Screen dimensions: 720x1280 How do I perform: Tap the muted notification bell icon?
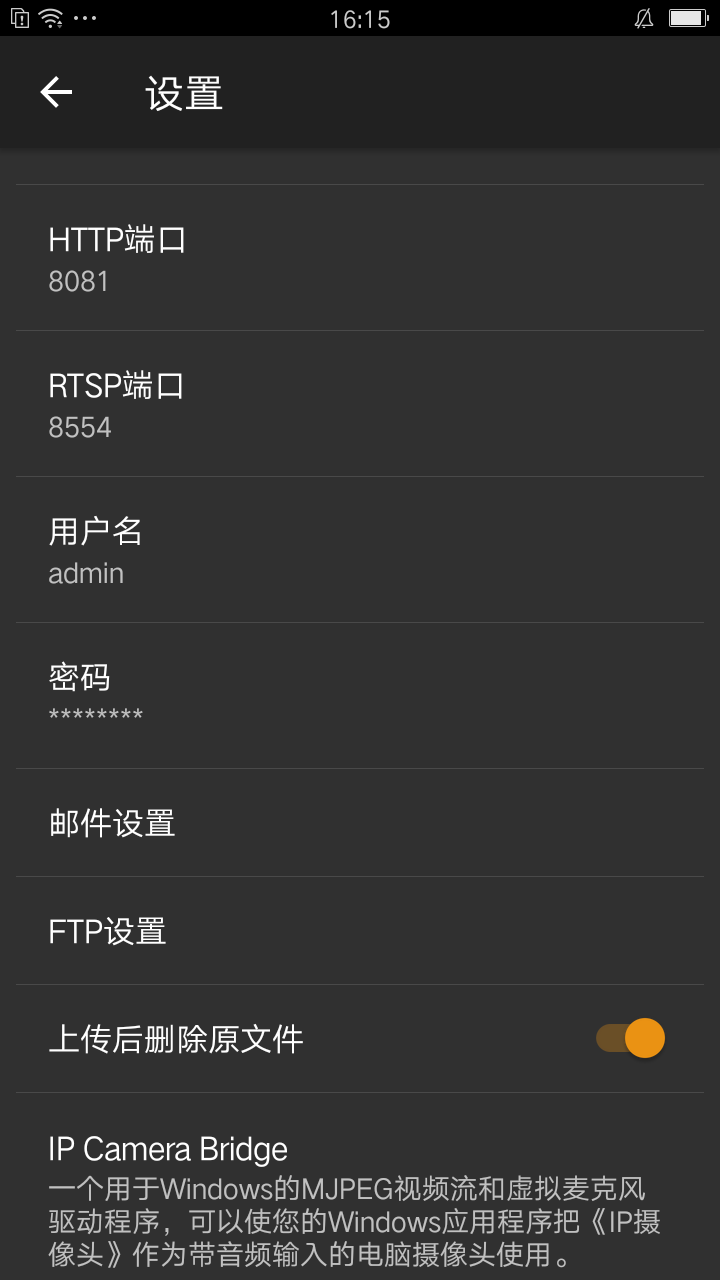click(645, 17)
